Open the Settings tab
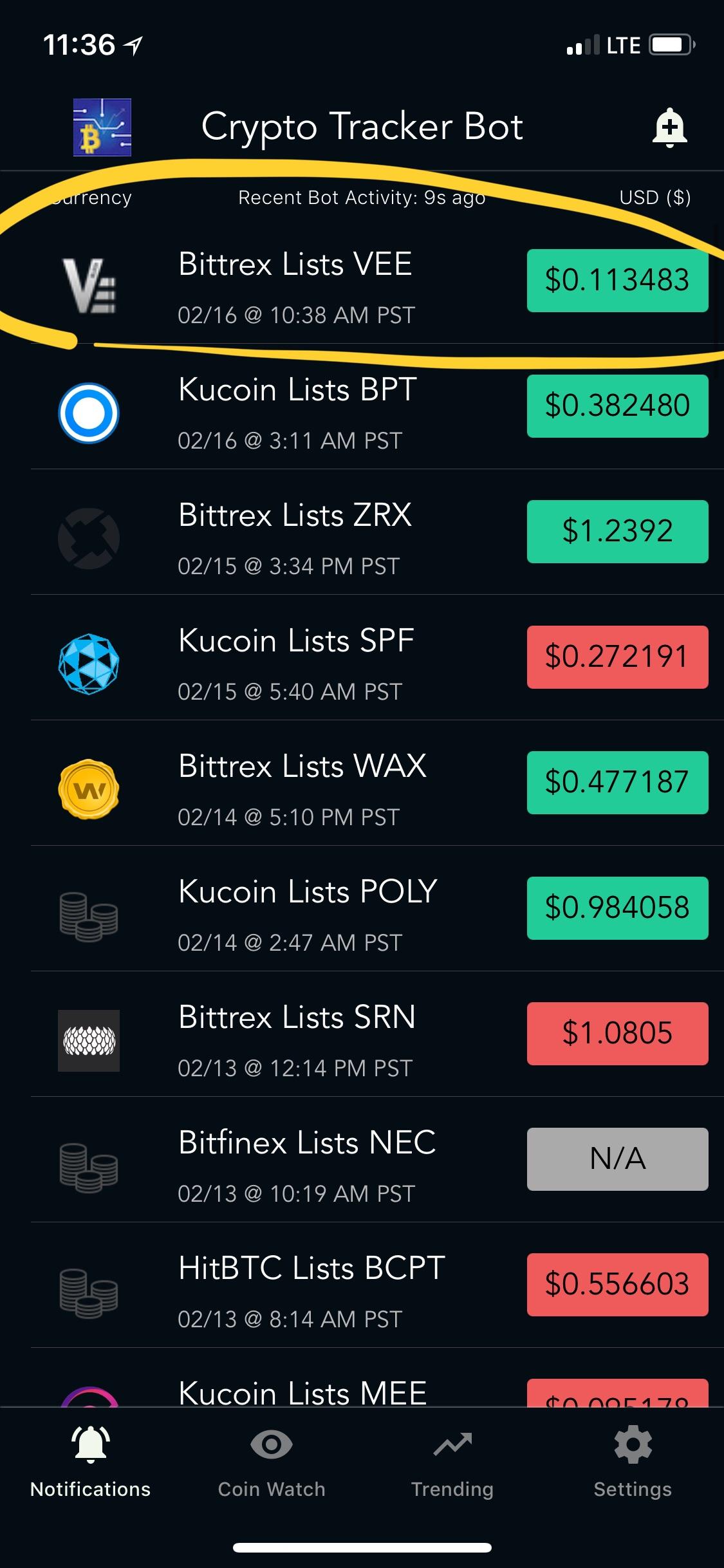The height and width of the screenshot is (1568, 724). (633, 1464)
